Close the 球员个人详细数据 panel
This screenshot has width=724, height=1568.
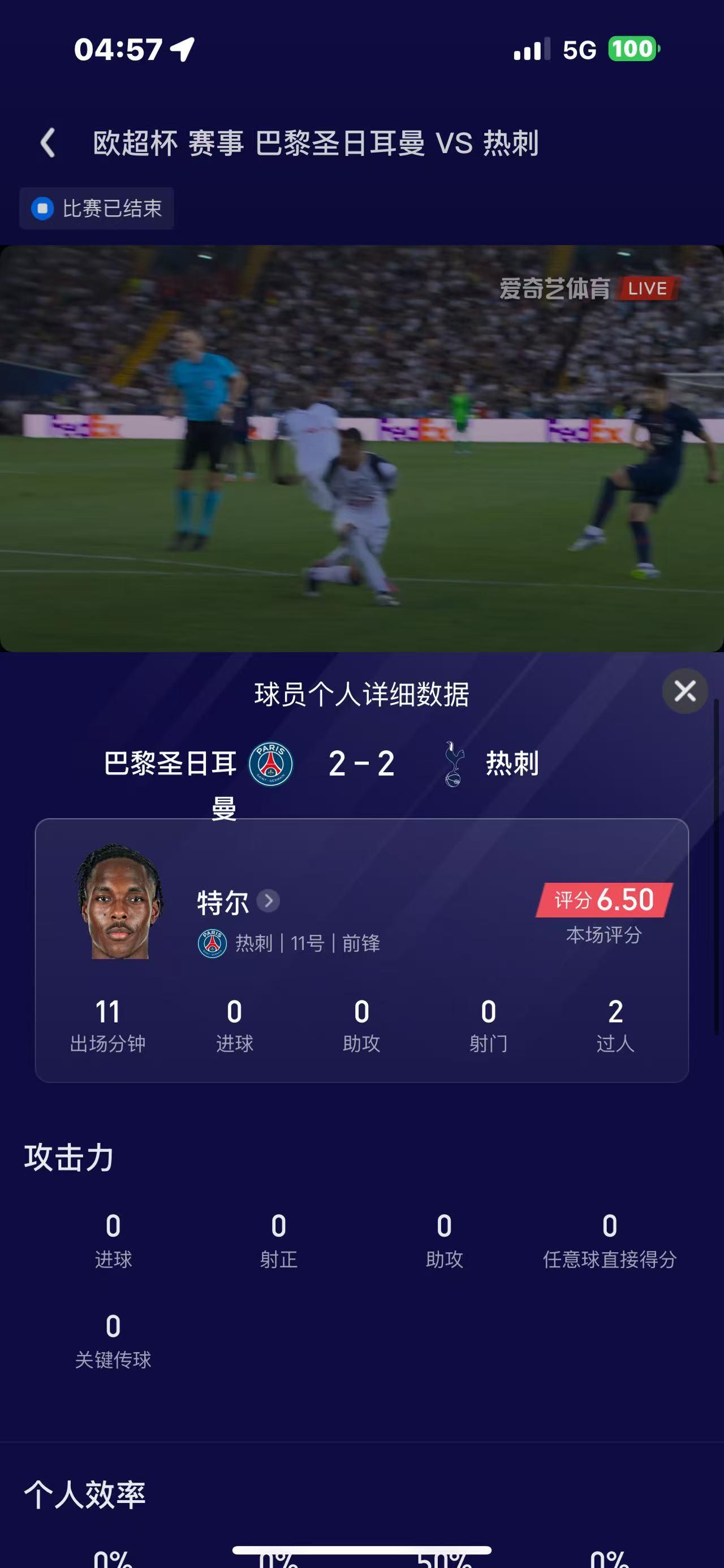(684, 691)
